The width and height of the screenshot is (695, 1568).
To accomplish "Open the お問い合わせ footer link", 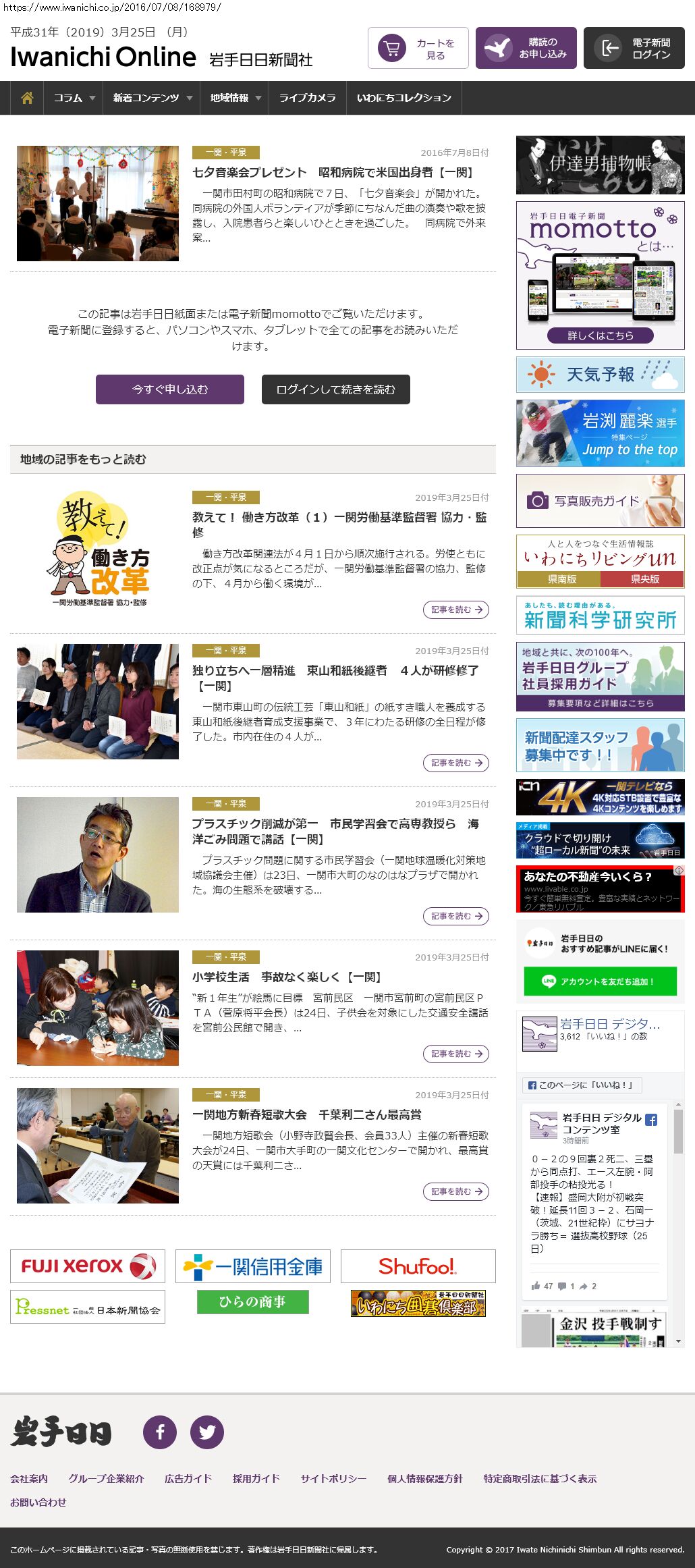I will tap(38, 1502).
